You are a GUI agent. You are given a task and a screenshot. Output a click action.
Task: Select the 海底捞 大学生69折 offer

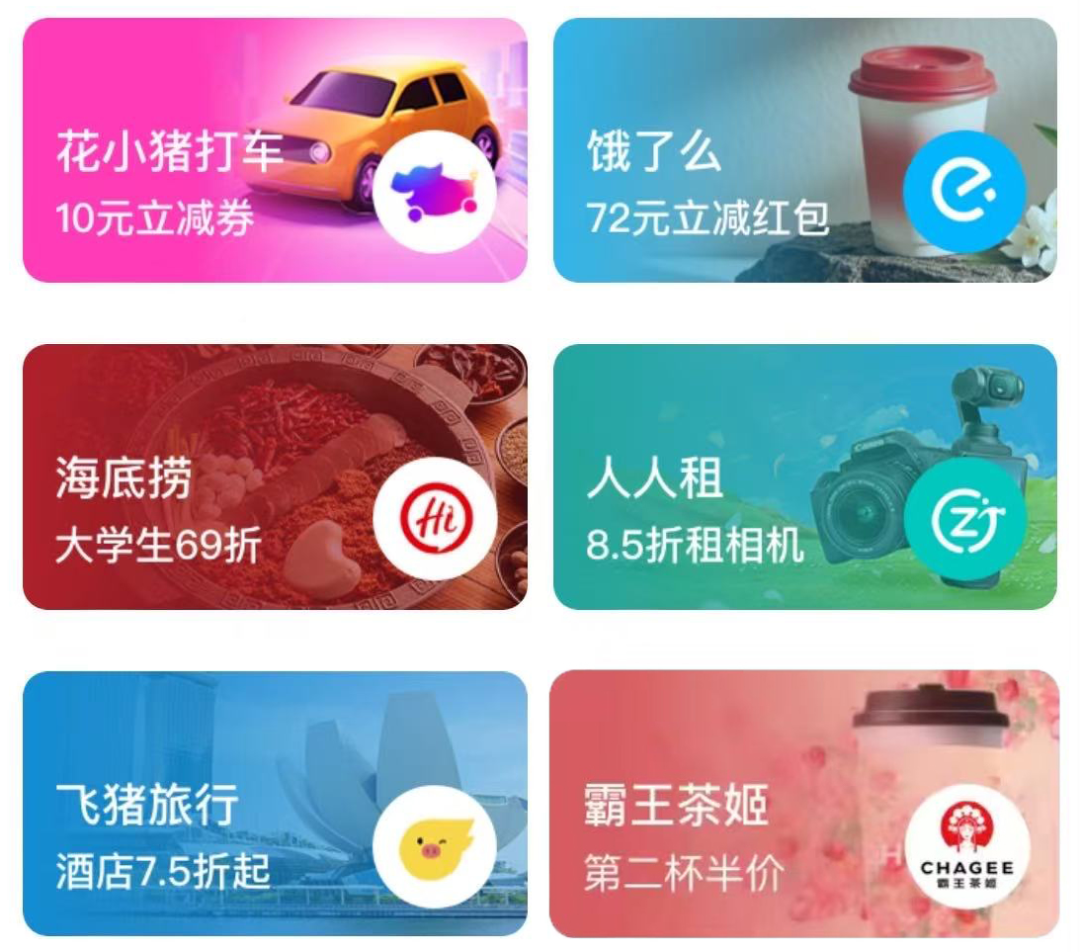pos(274,477)
